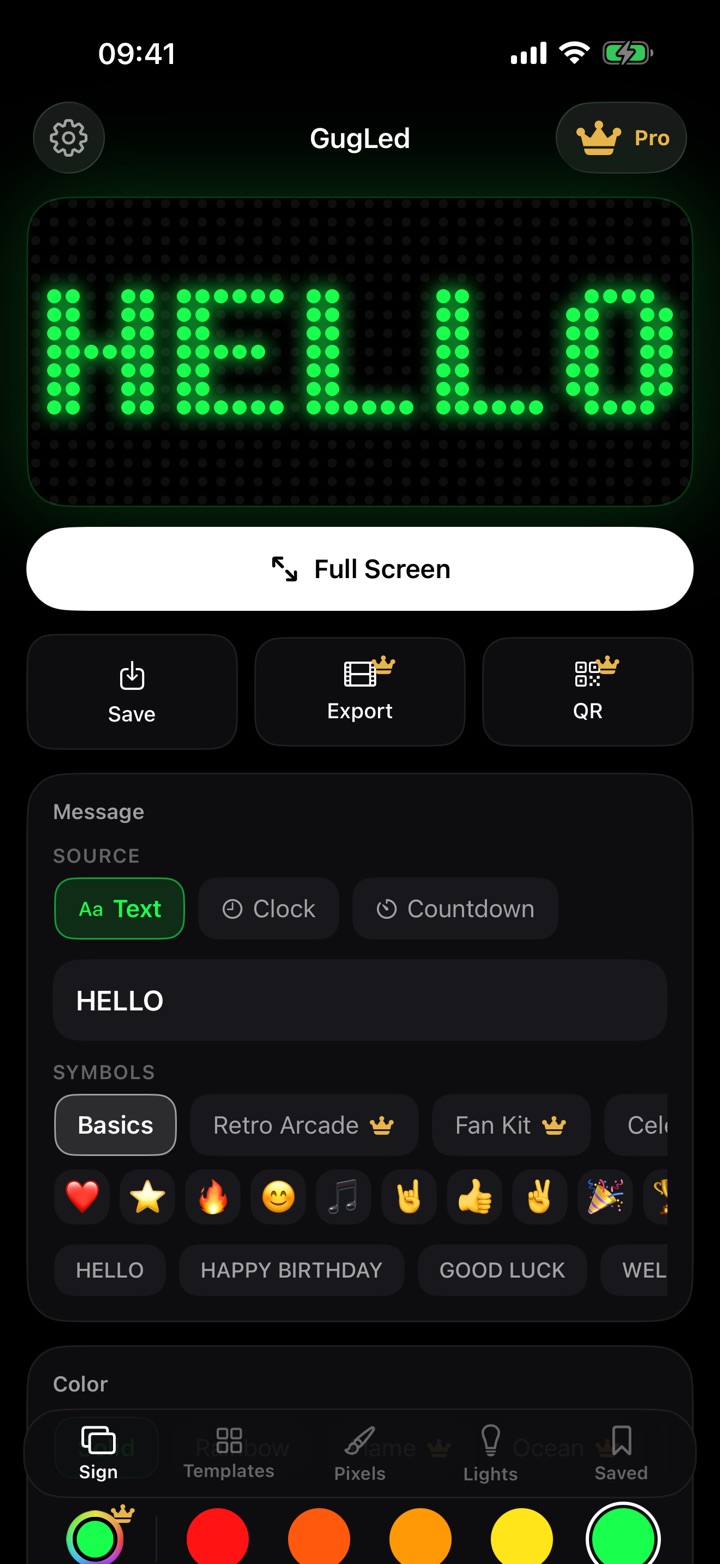This screenshot has width=720, height=1564.
Task: Tap the Export button
Action: click(x=360, y=691)
